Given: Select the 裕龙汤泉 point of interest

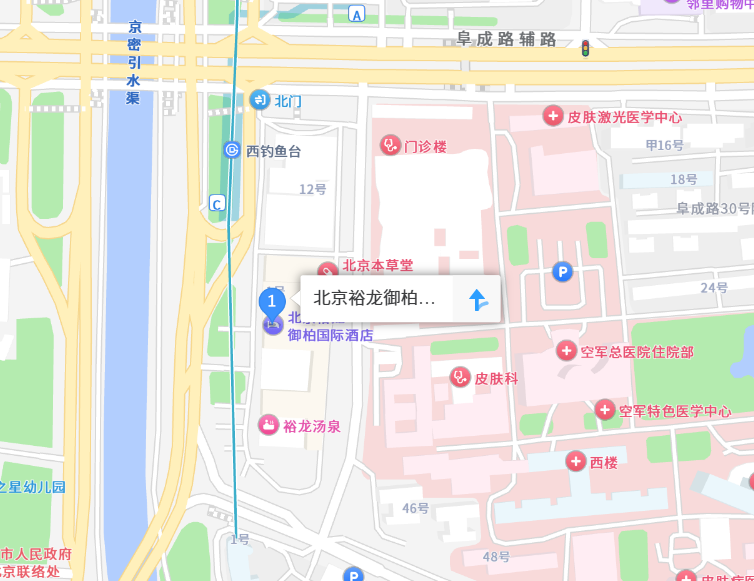Looking at the screenshot, I should click(269, 426).
